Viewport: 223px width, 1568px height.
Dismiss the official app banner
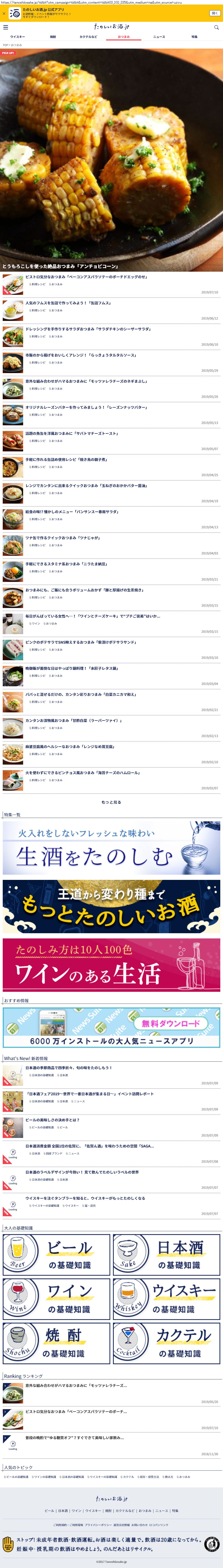point(4,13)
